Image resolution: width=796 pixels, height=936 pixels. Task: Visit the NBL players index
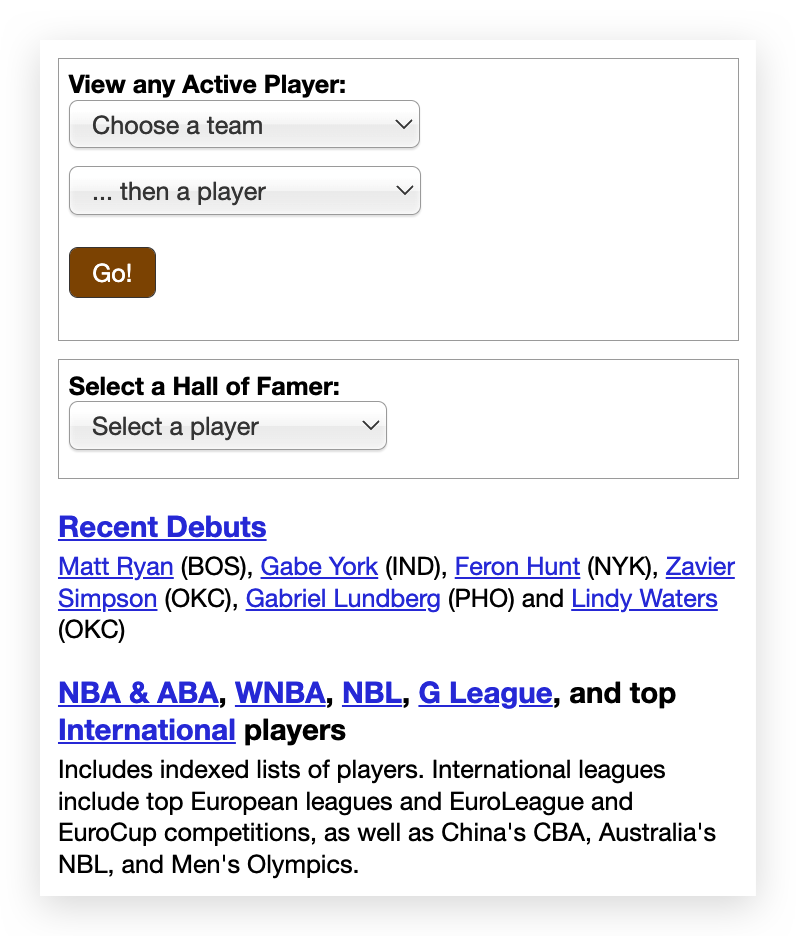tap(371, 692)
